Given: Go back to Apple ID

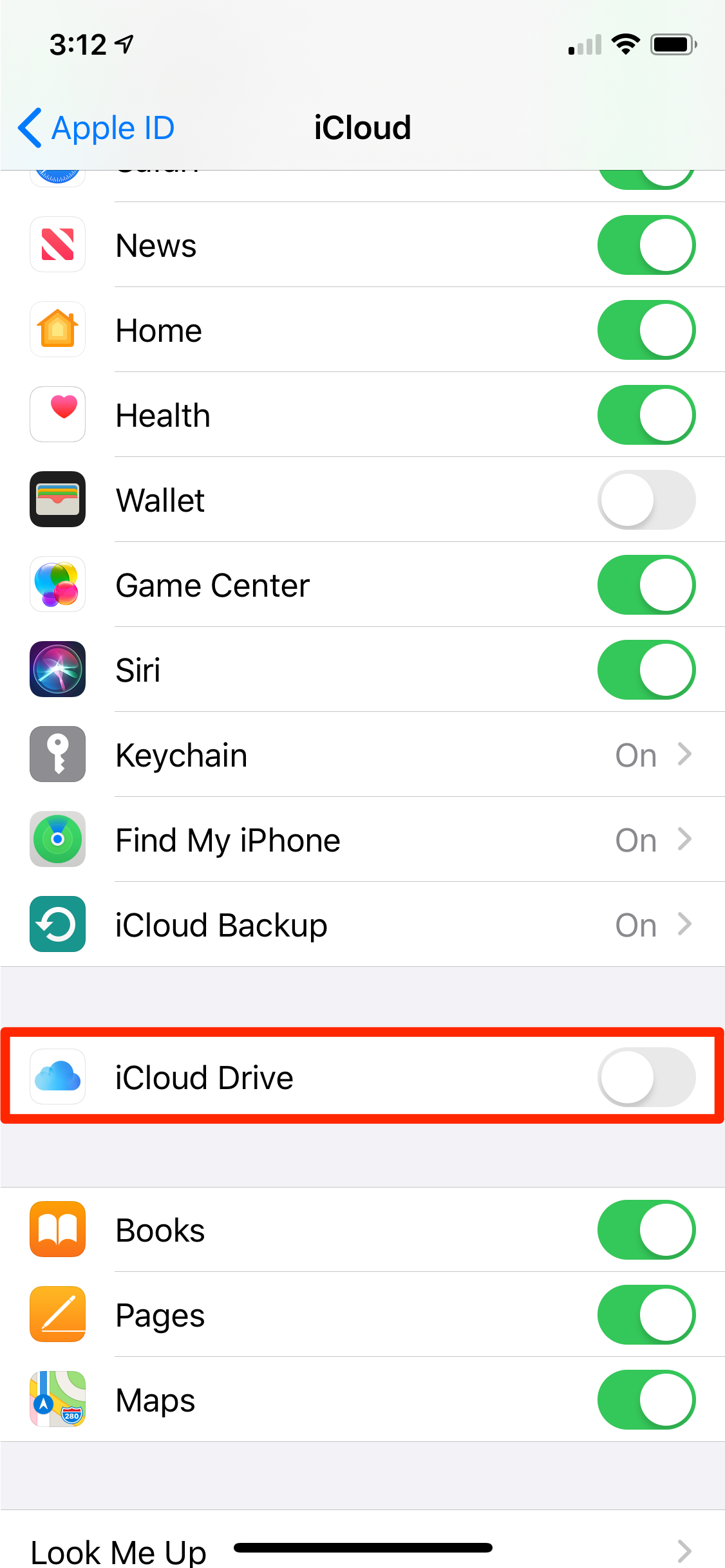Looking at the screenshot, I should click(97, 127).
